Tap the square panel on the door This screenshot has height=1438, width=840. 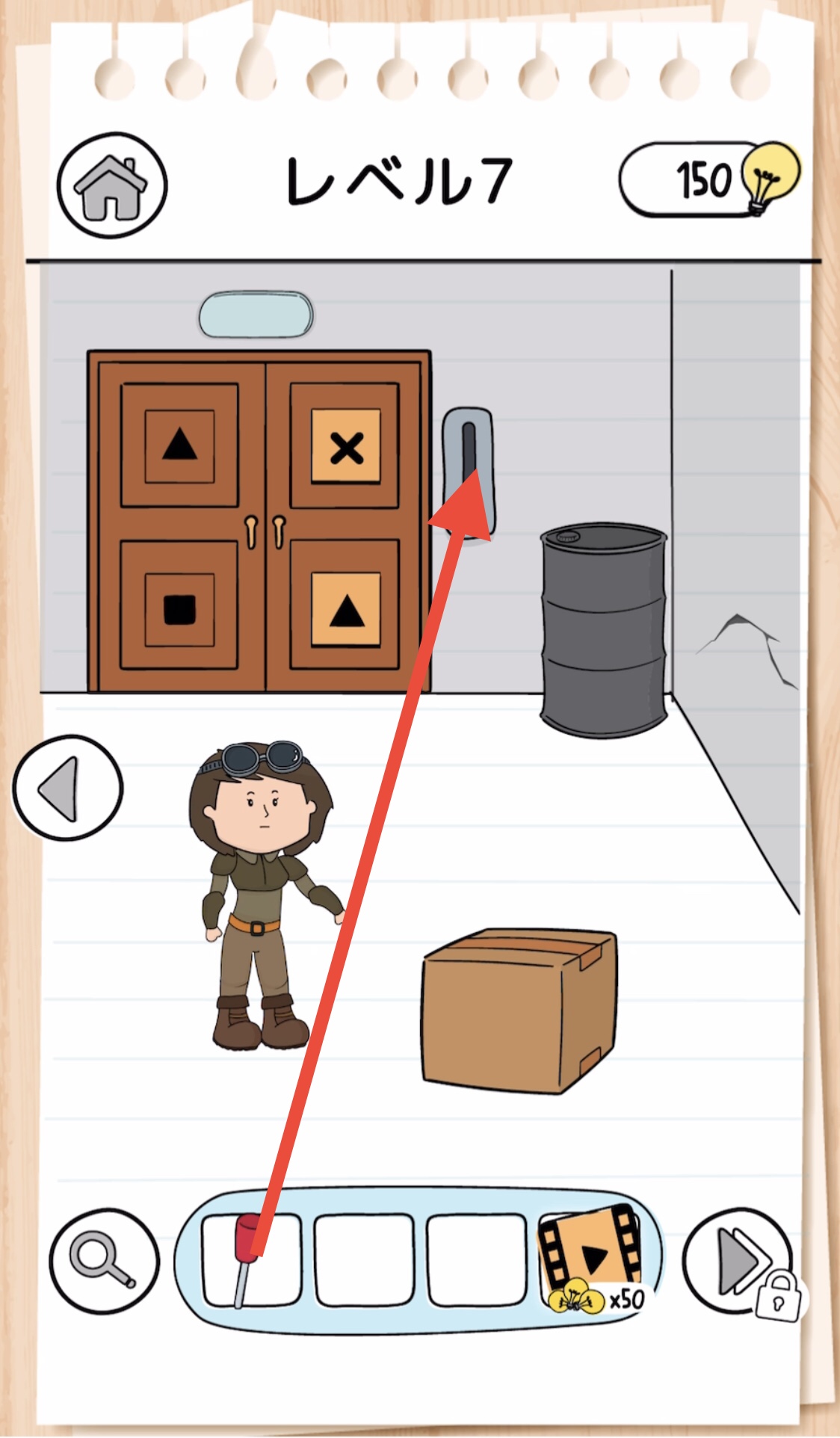coord(179,609)
